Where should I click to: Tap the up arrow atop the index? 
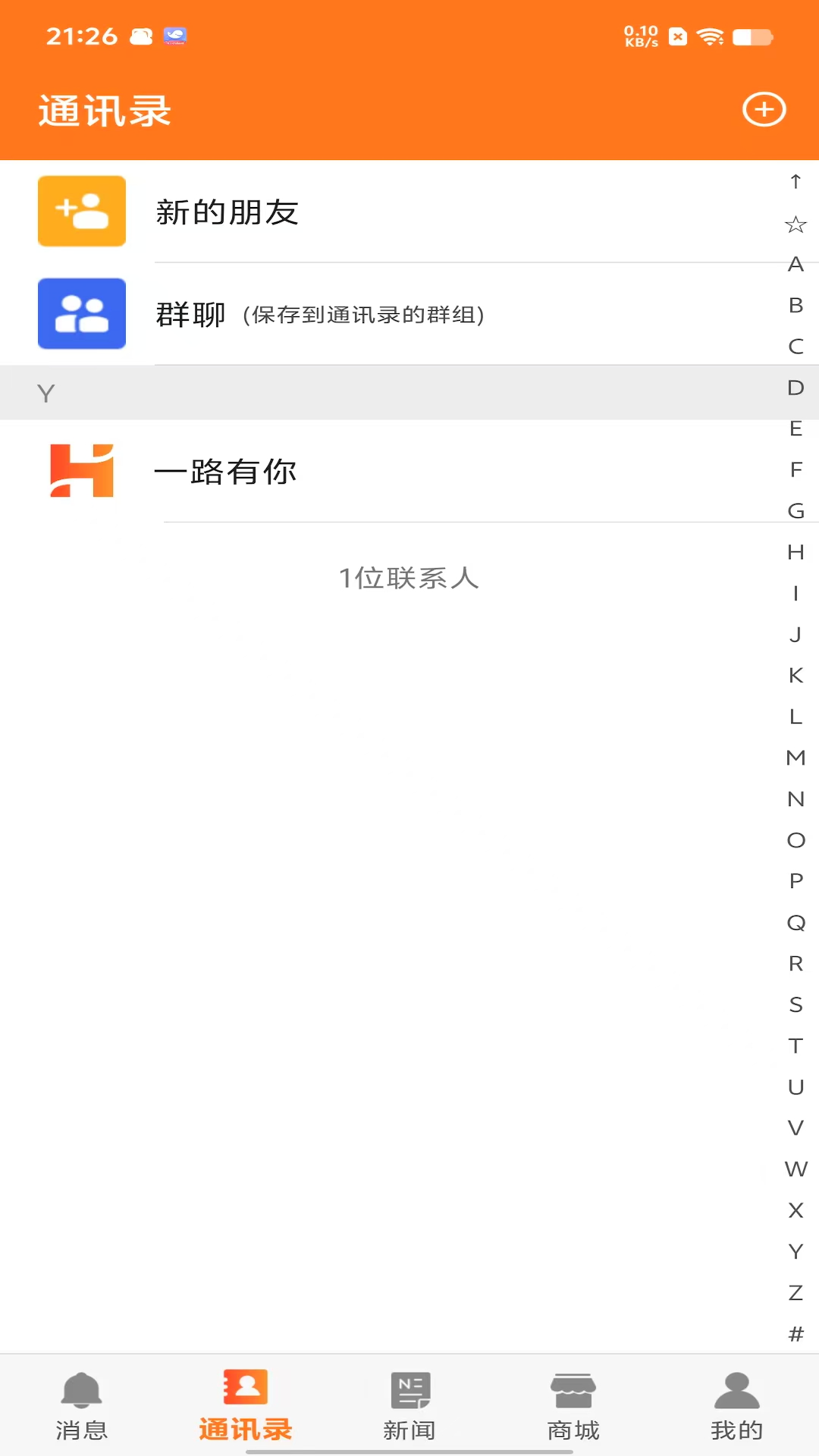(795, 182)
